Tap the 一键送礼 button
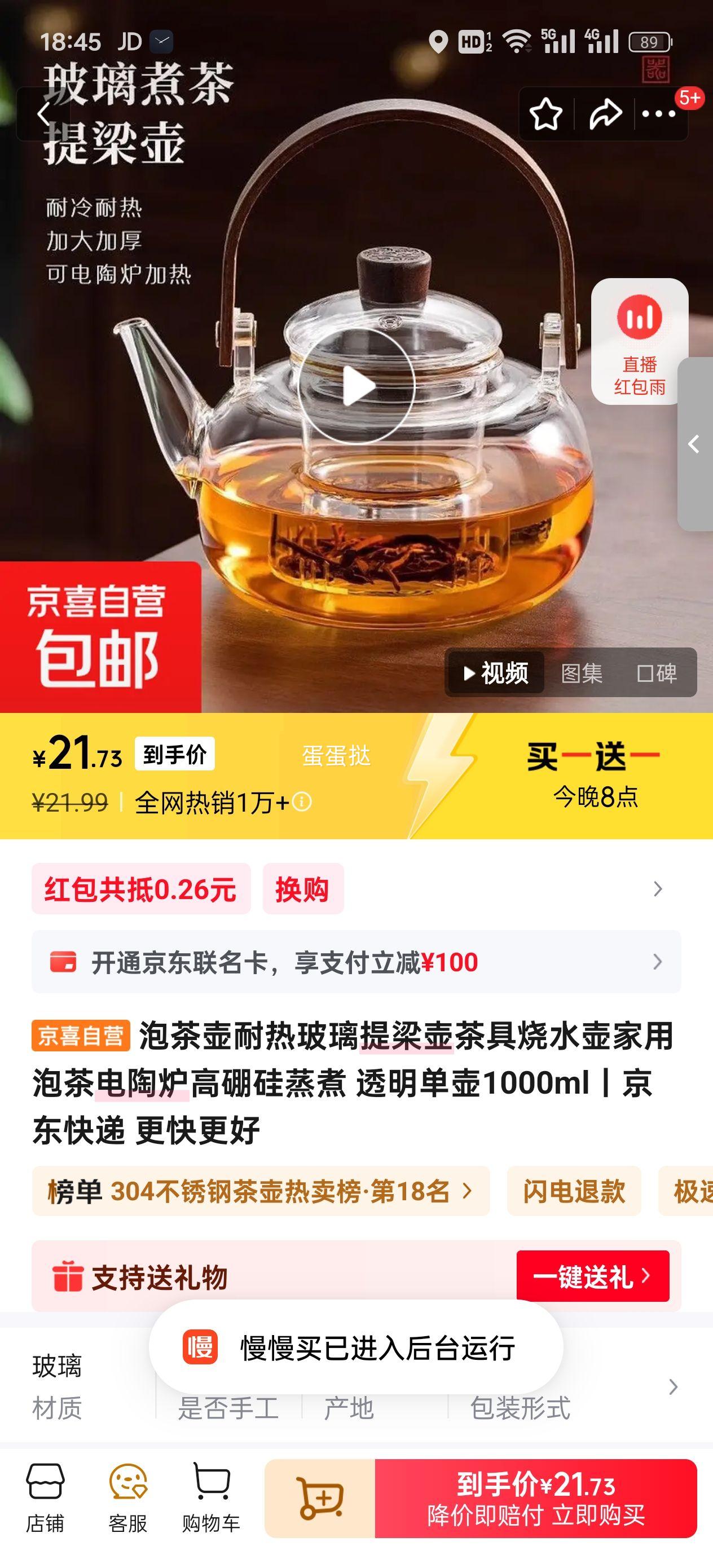The height and width of the screenshot is (1568, 713). 592,1276
